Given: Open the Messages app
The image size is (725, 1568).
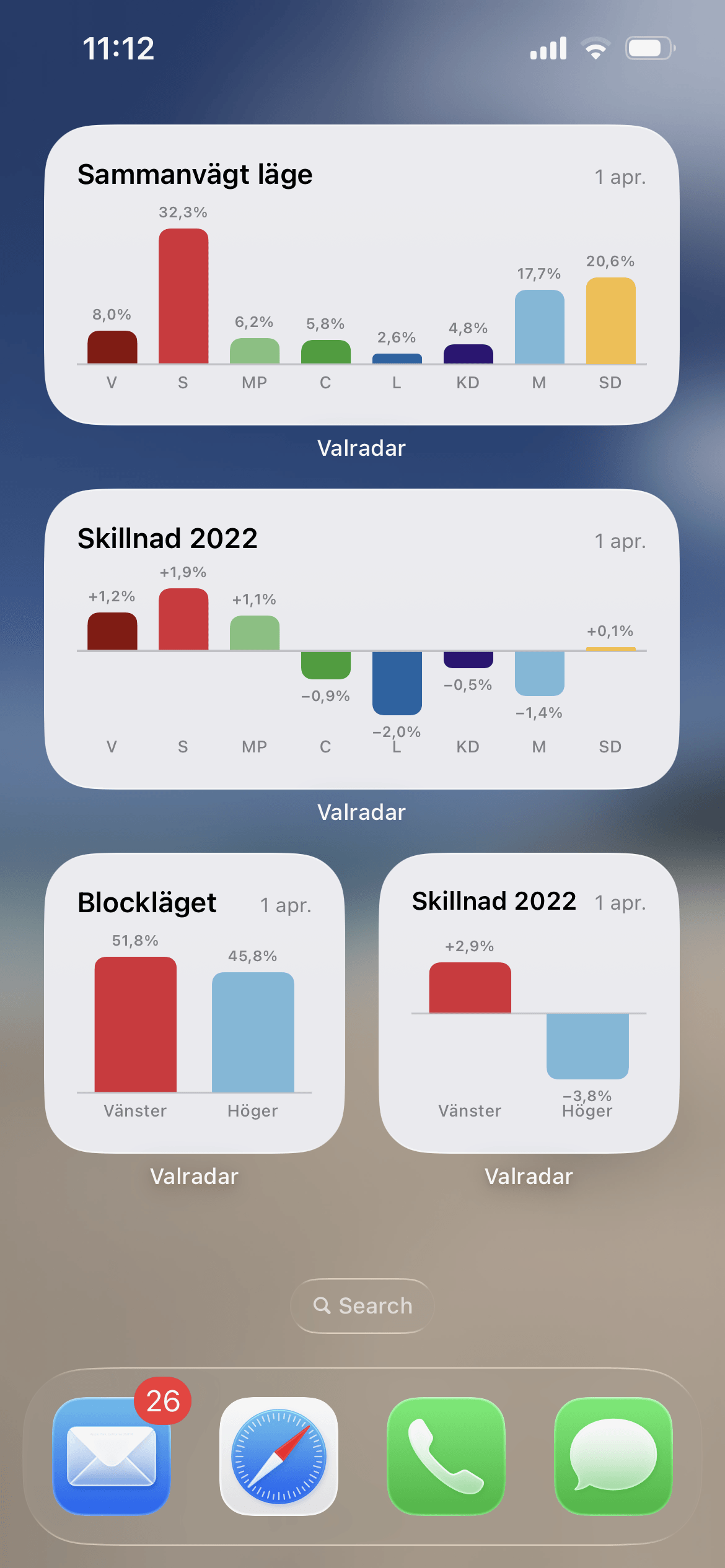Looking at the screenshot, I should click(x=613, y=1456).
